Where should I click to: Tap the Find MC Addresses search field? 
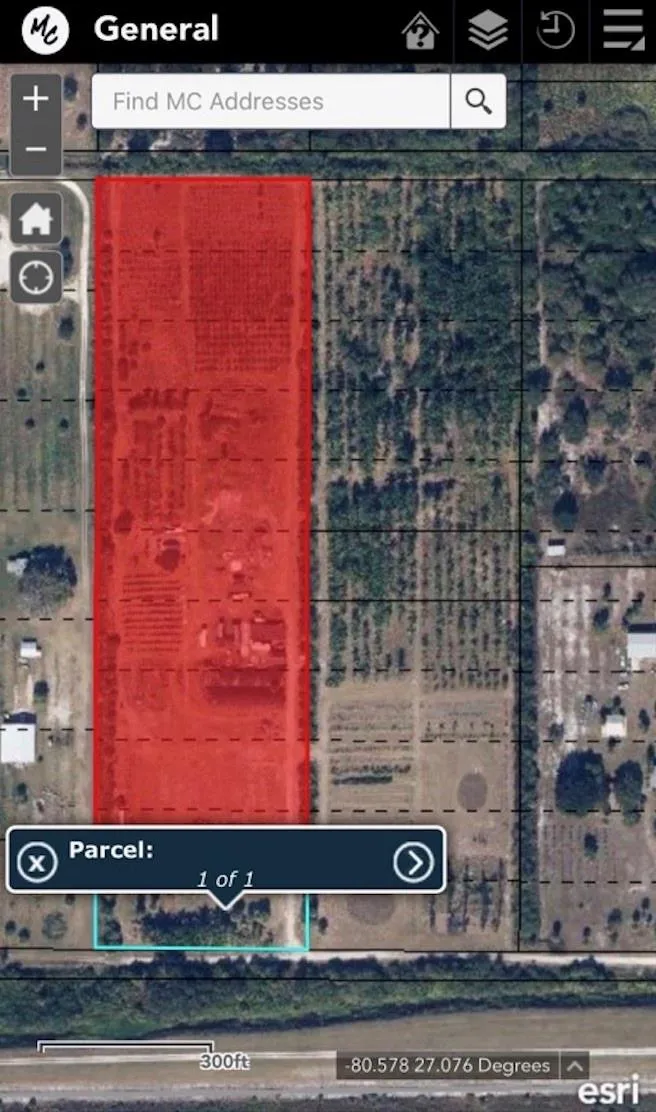coord(270,101)
